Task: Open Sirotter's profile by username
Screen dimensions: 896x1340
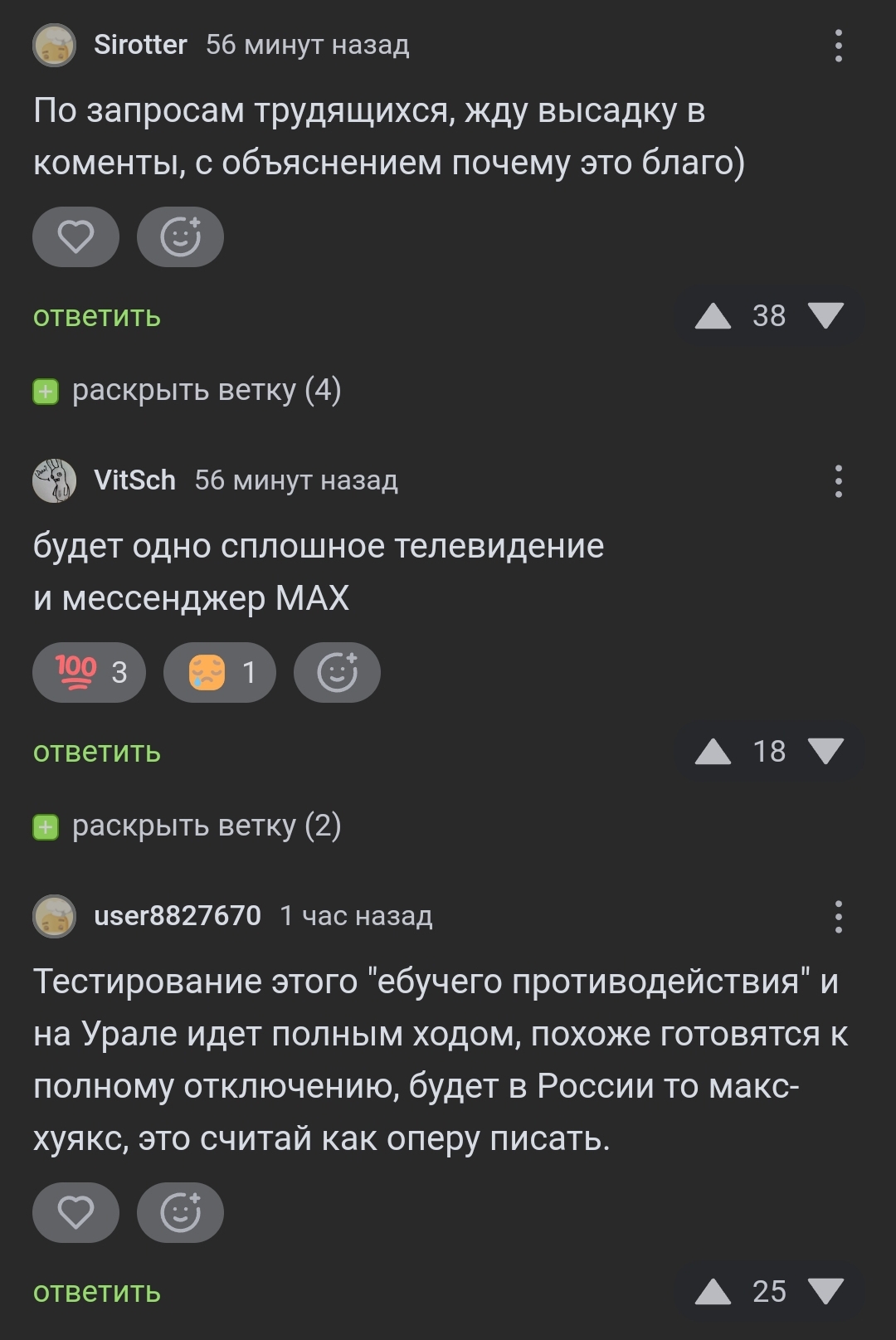Action: pos(140,45)
